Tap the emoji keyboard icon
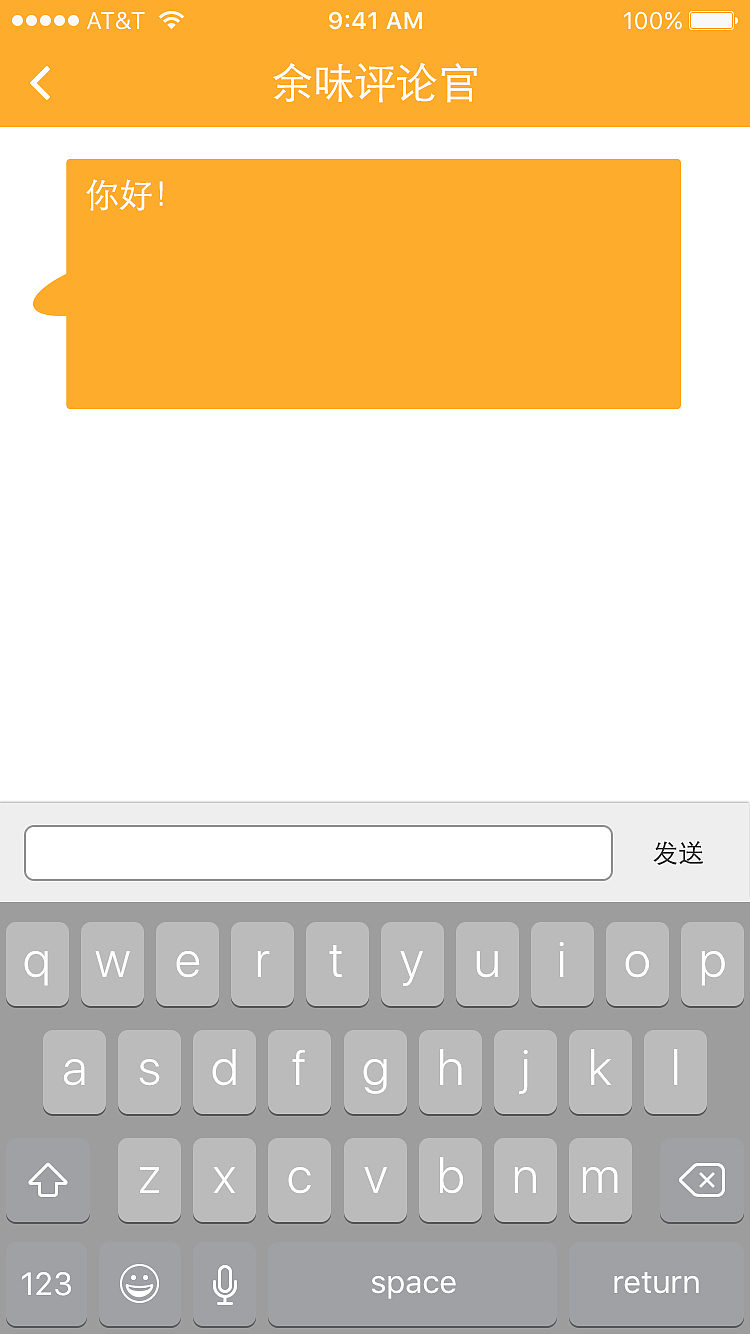 coord(139,1283)
